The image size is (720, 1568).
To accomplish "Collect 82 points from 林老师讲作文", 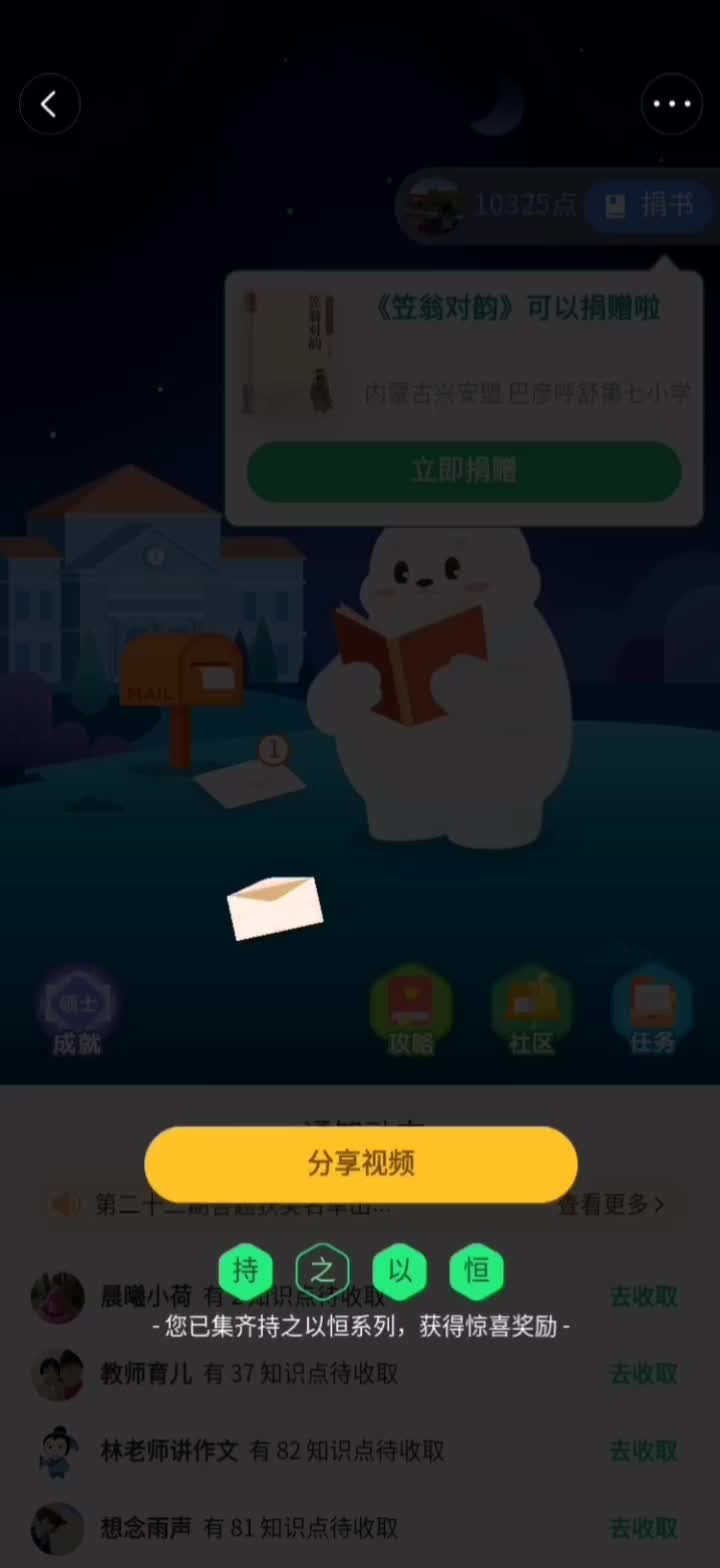I will [644, 1451].
